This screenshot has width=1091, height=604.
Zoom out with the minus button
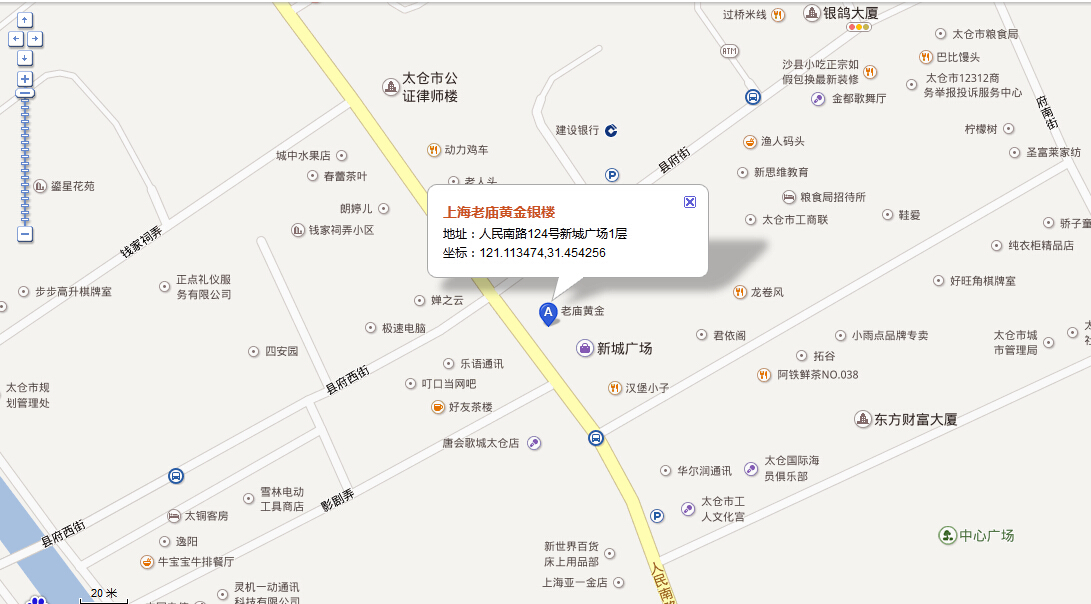(25, 235)
